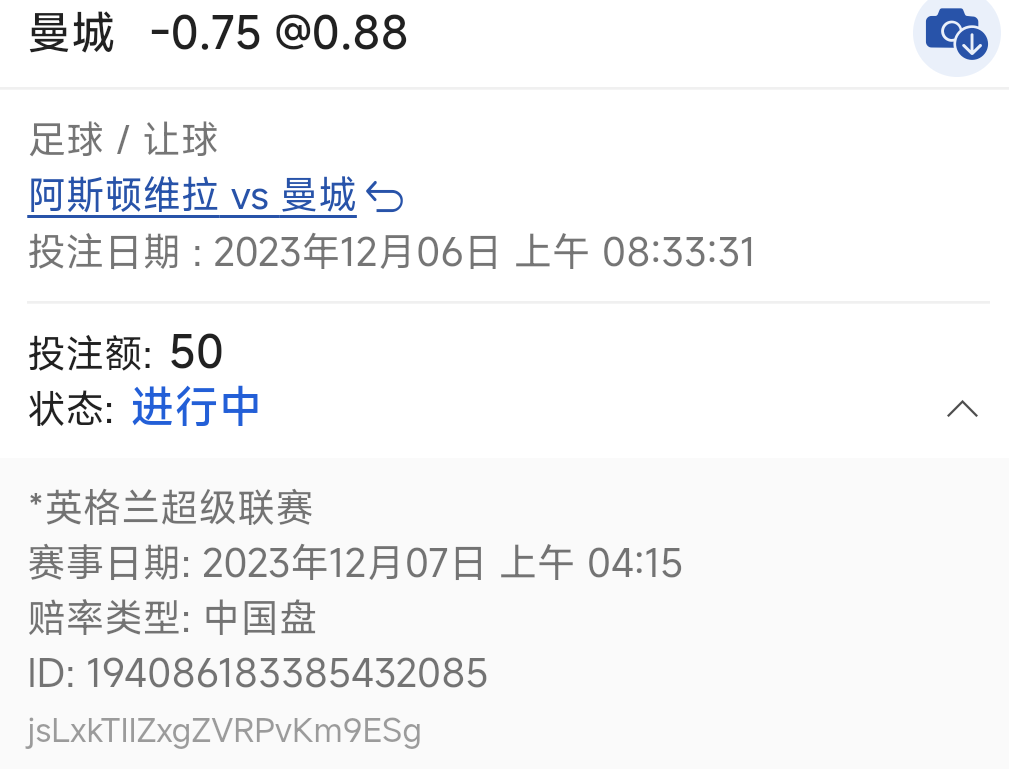
Task: Open the 阿斯顿维拉 vs 曼城 match link
Action: click(192, 196)
